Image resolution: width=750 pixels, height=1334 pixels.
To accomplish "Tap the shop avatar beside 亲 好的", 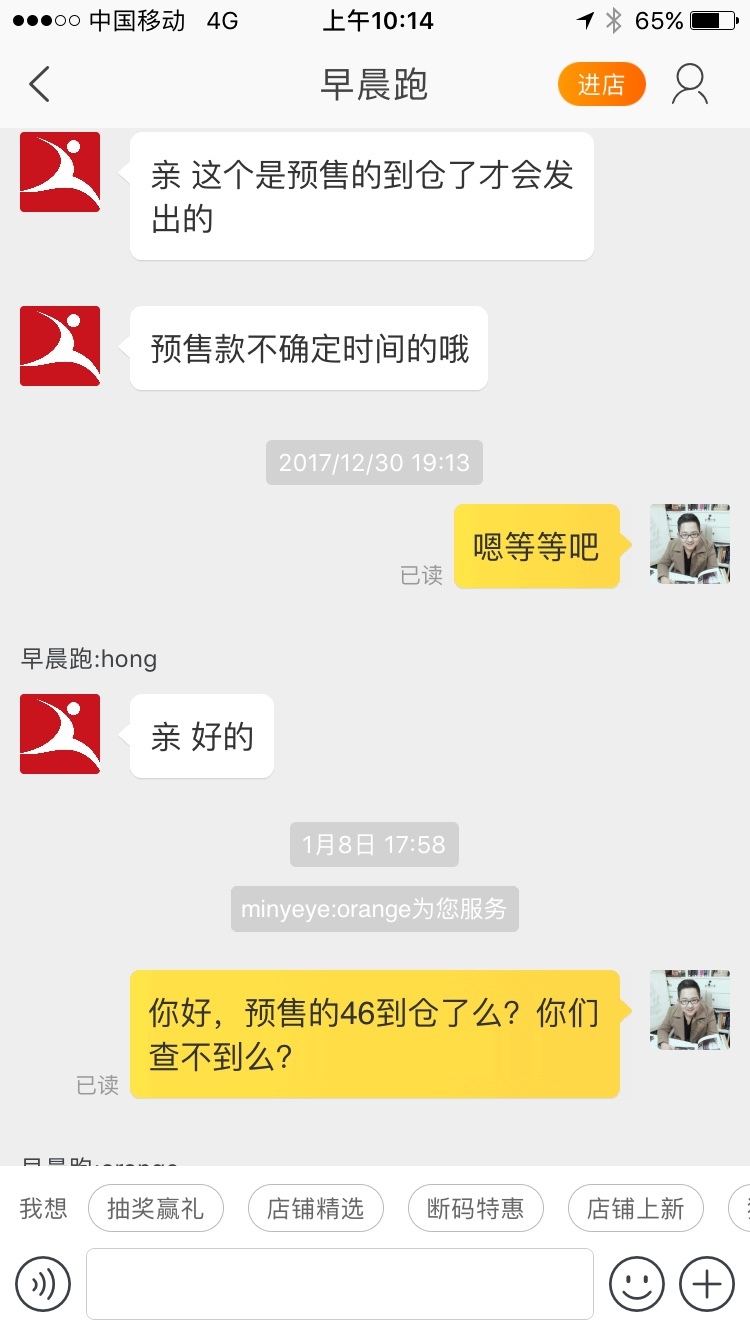I will pyautogui.click(x=60, y=734).
